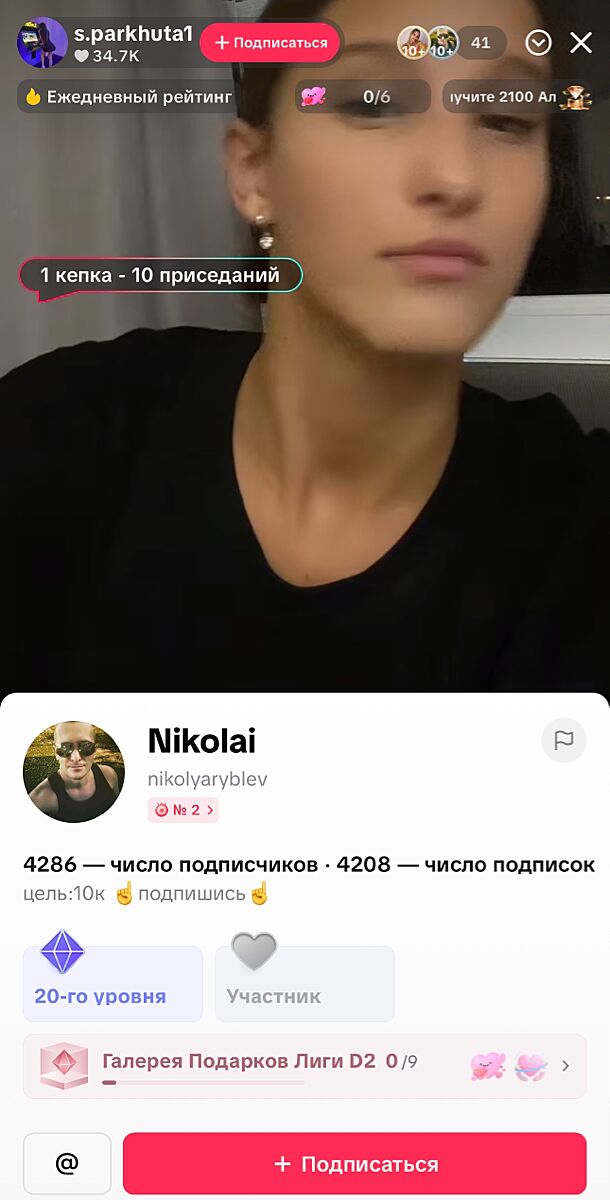
Task: Open the 20-го уровня level card
Action: point(112,984)
